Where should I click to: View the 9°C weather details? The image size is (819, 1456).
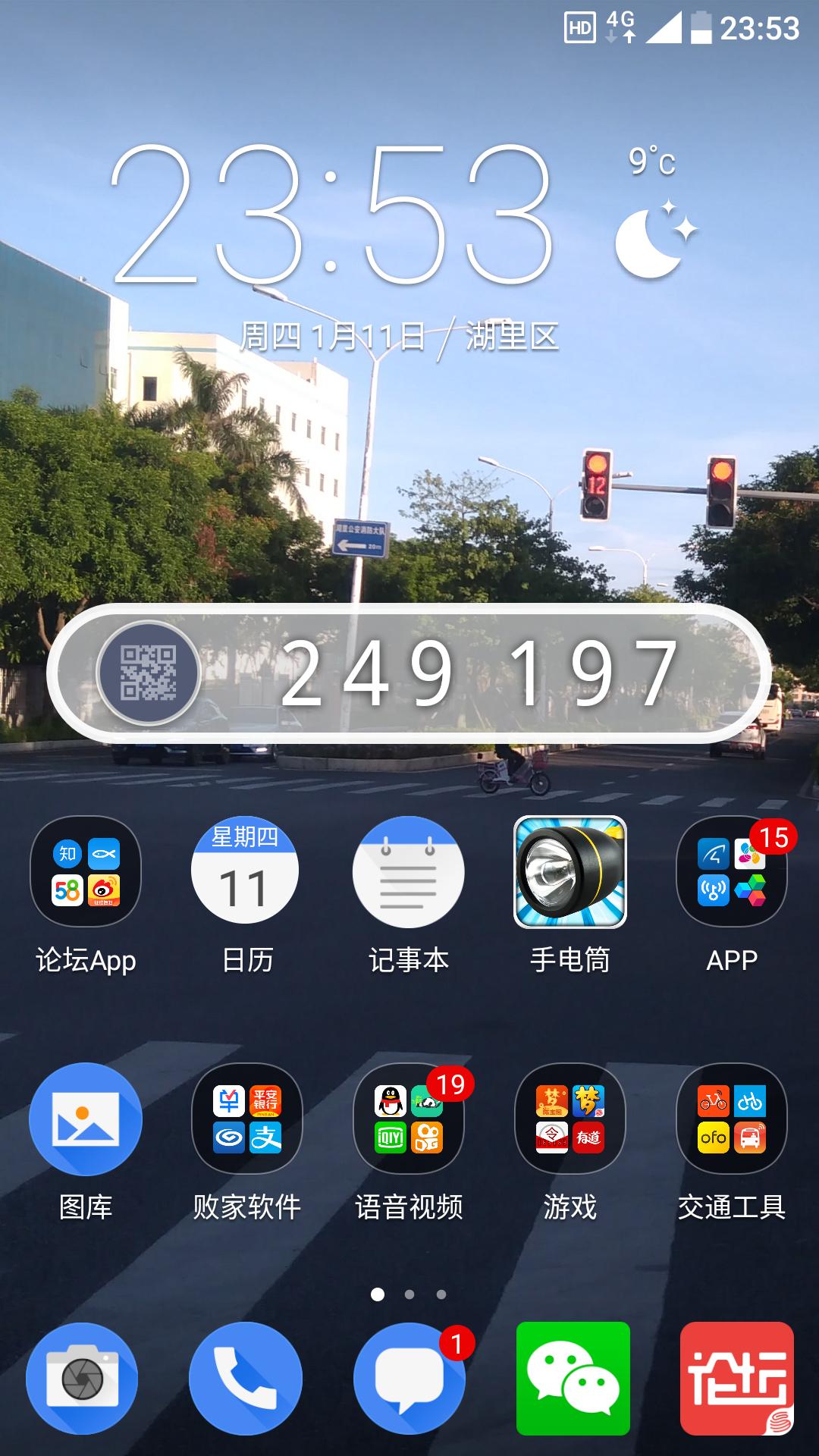click(655, 216)
